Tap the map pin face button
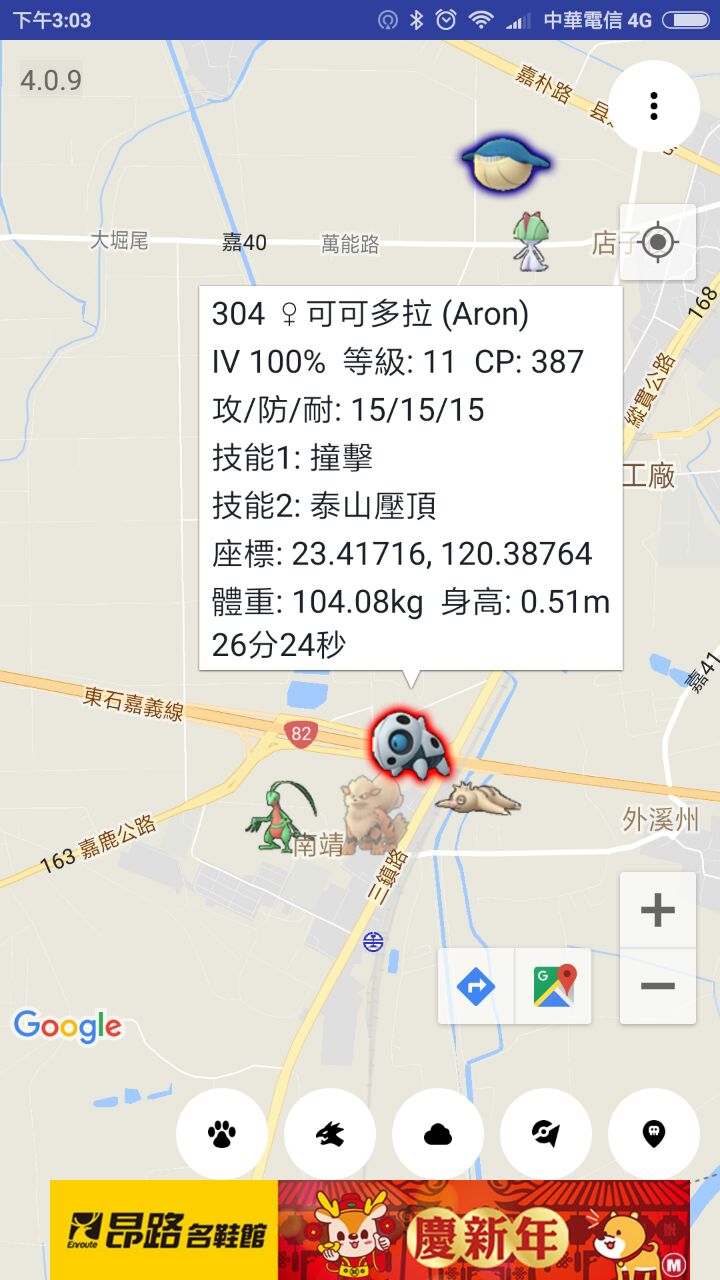This screenshot has width=720, height=1280. coord(654,1134)
